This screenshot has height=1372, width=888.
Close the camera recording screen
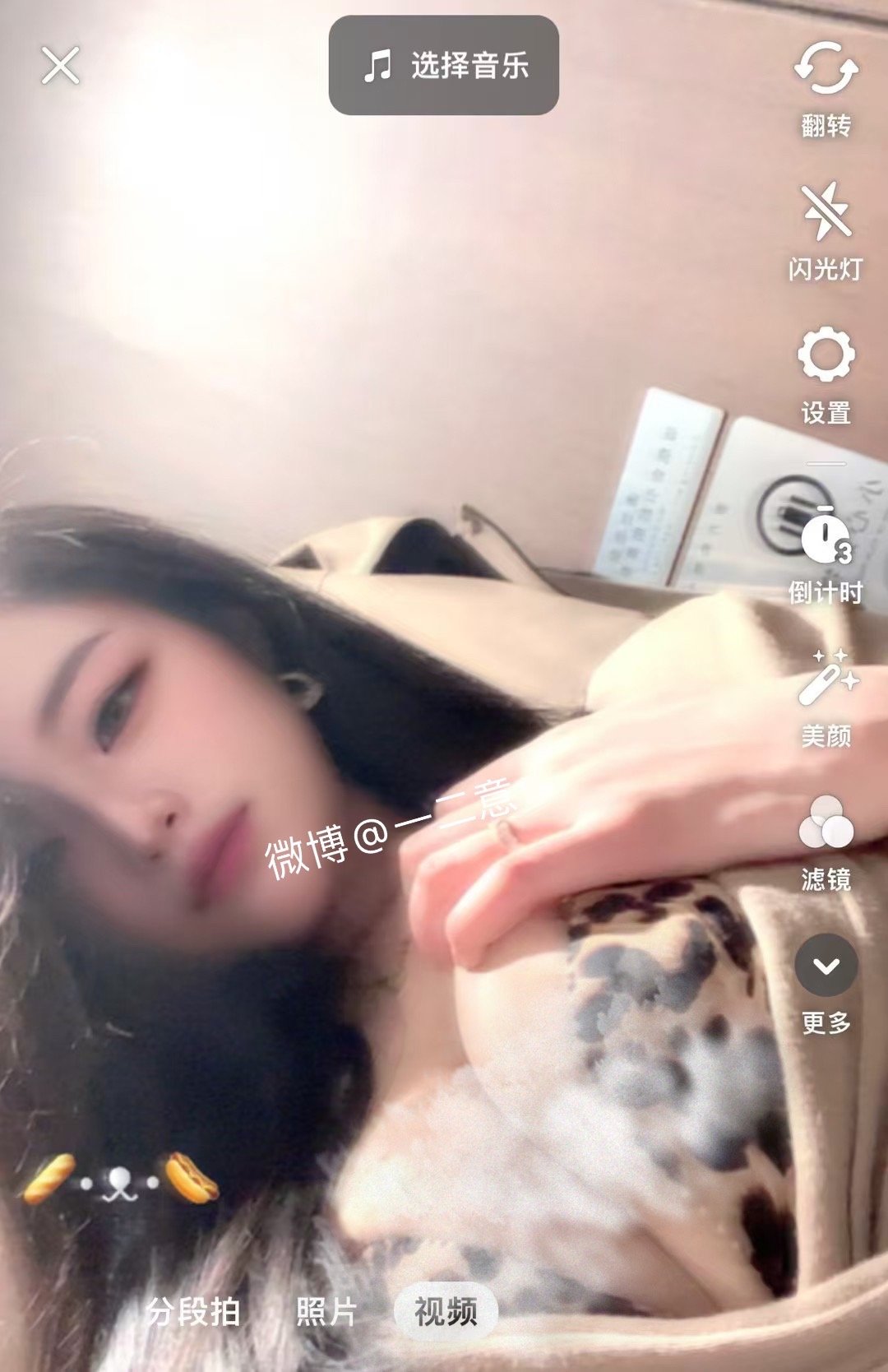click(60, 66)
